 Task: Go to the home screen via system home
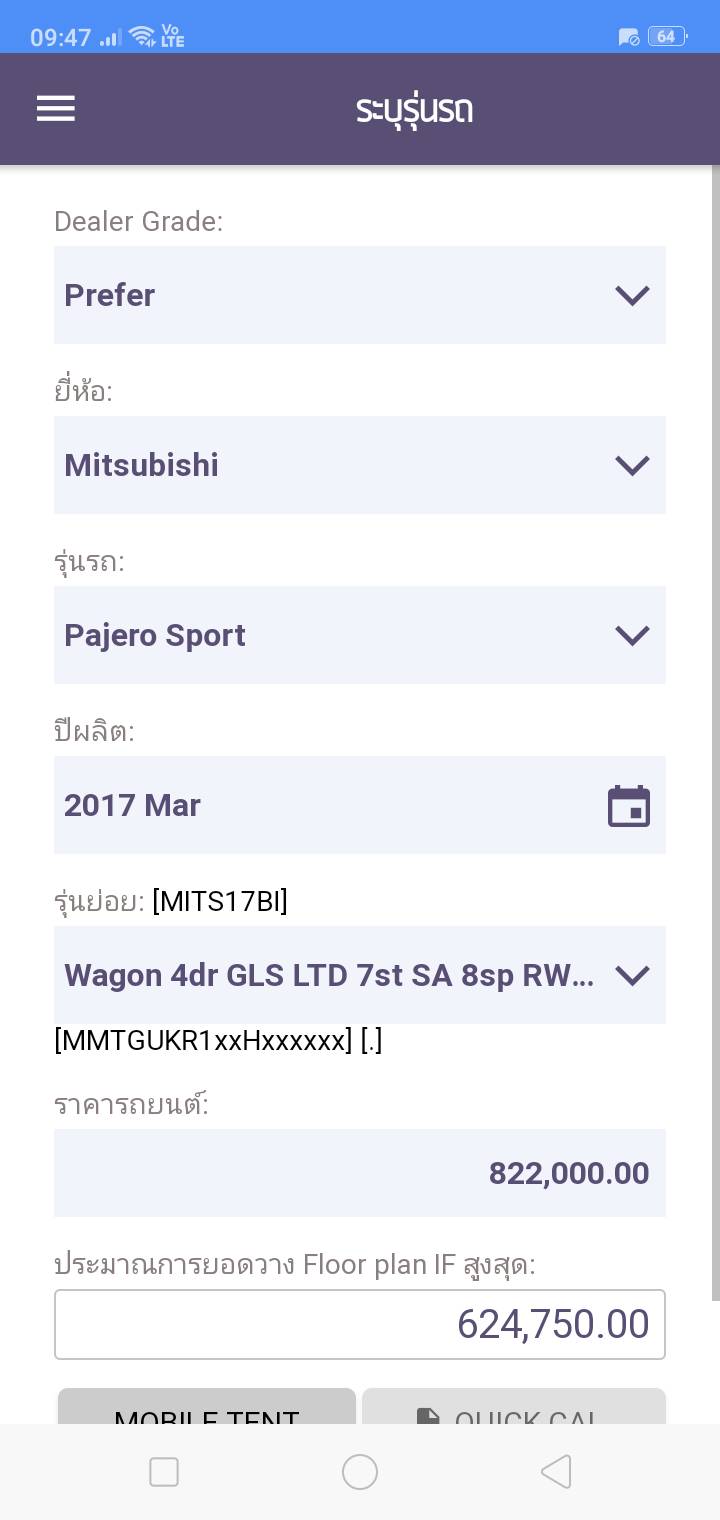point(360,1472)
